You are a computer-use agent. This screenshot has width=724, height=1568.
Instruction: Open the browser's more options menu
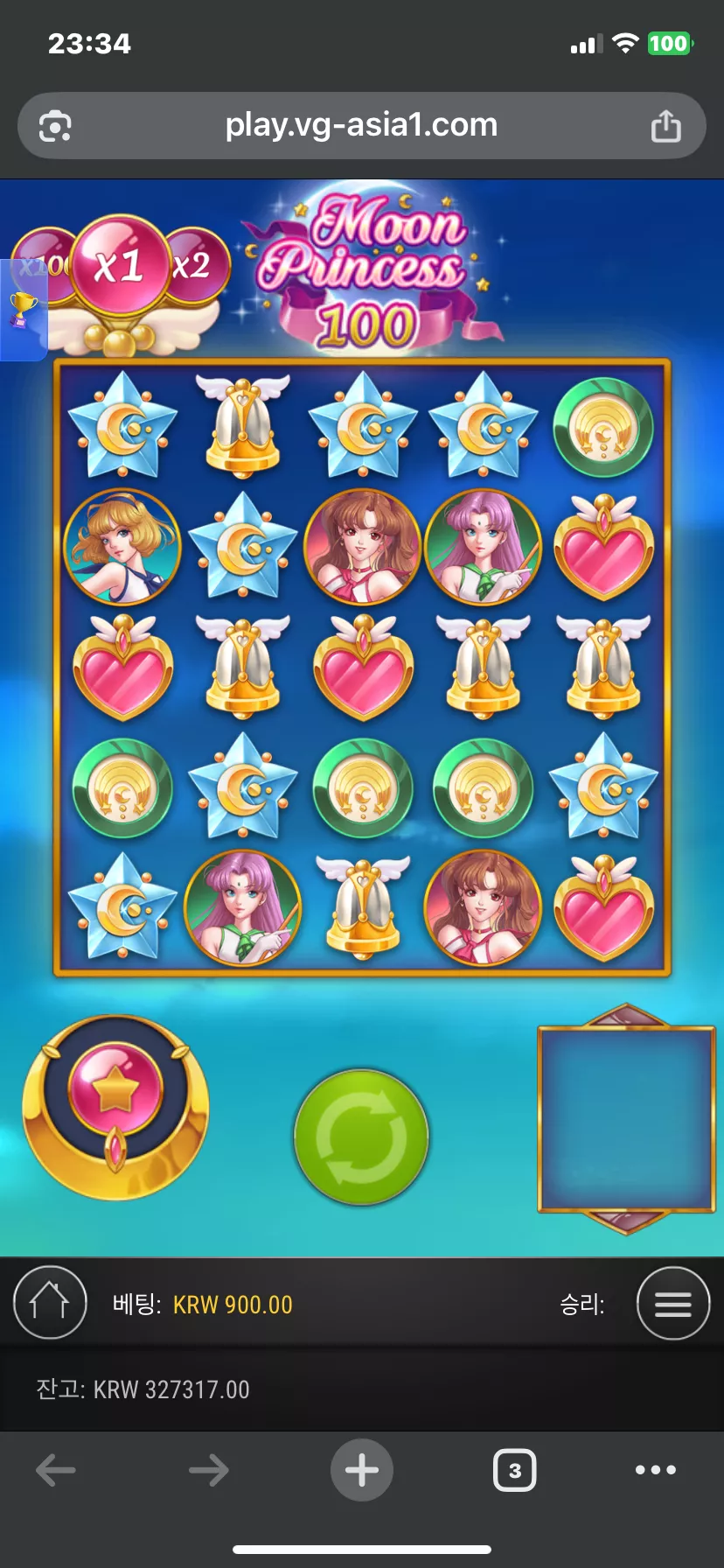(x=656, y=1470)
